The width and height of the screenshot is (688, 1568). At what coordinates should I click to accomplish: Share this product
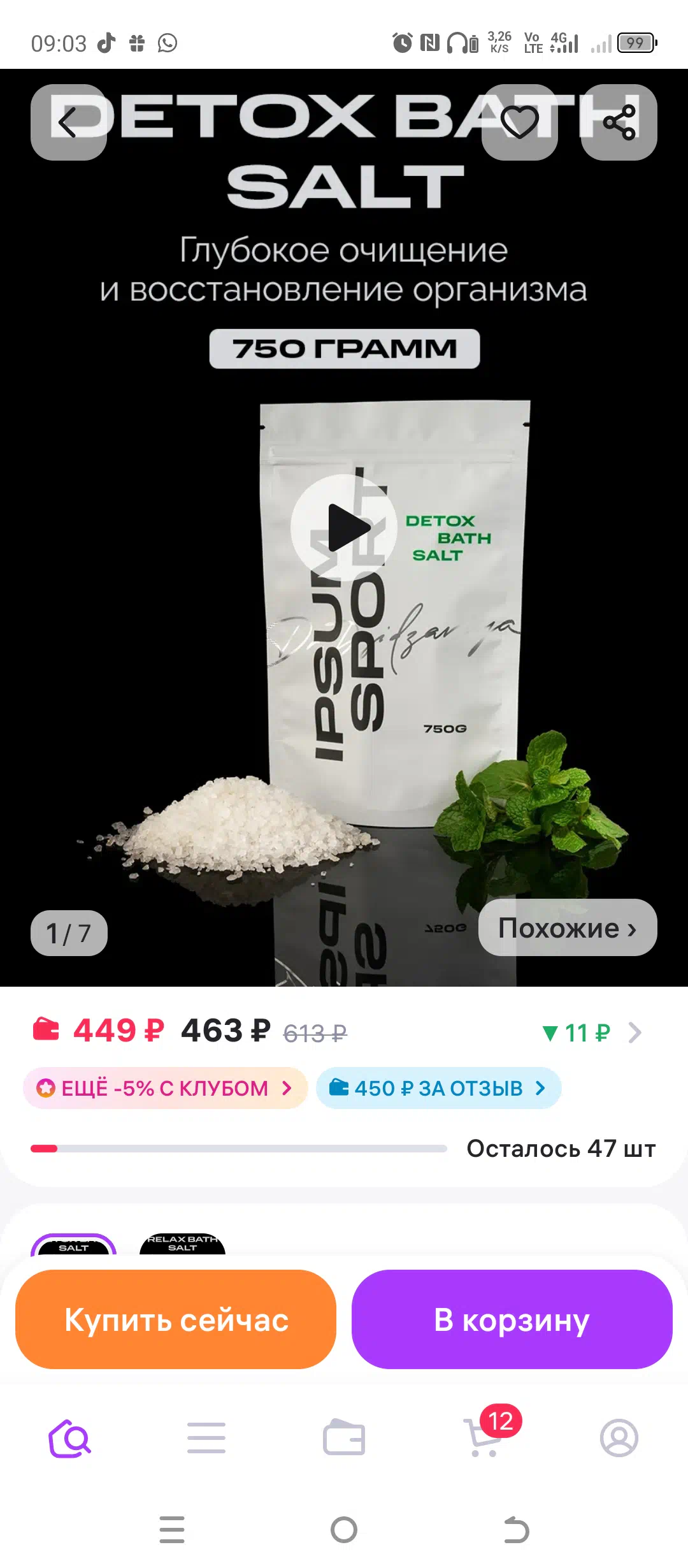pyautogui.click(x=619, y=122)
